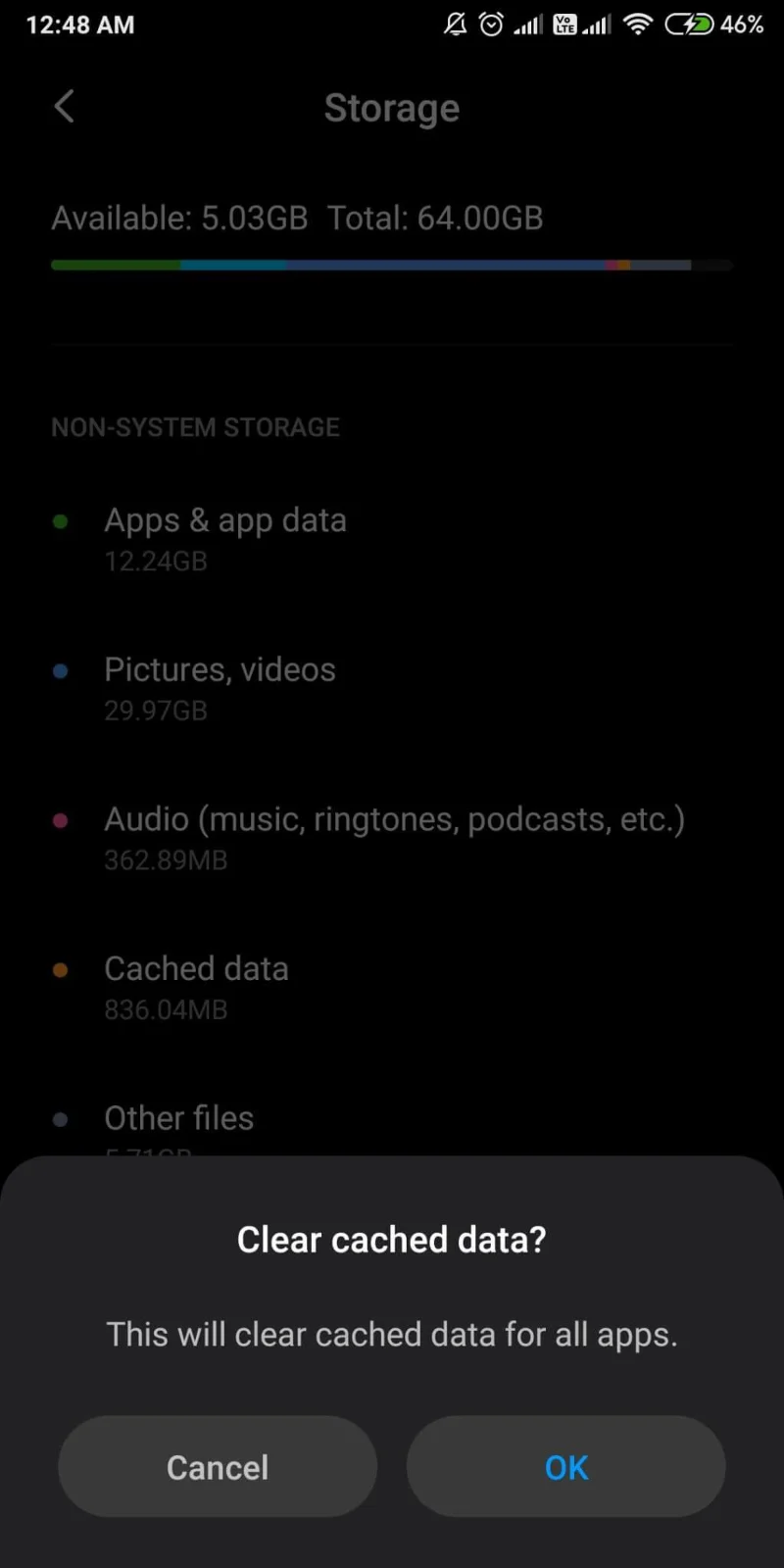784x1568 pixels.
Task: Tap the pink Audio category dot
Action: 61,821
